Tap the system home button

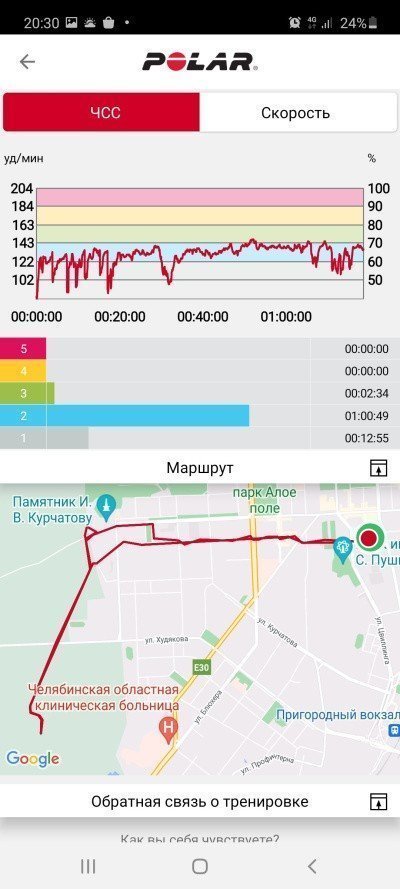click(x=199, y=866)
